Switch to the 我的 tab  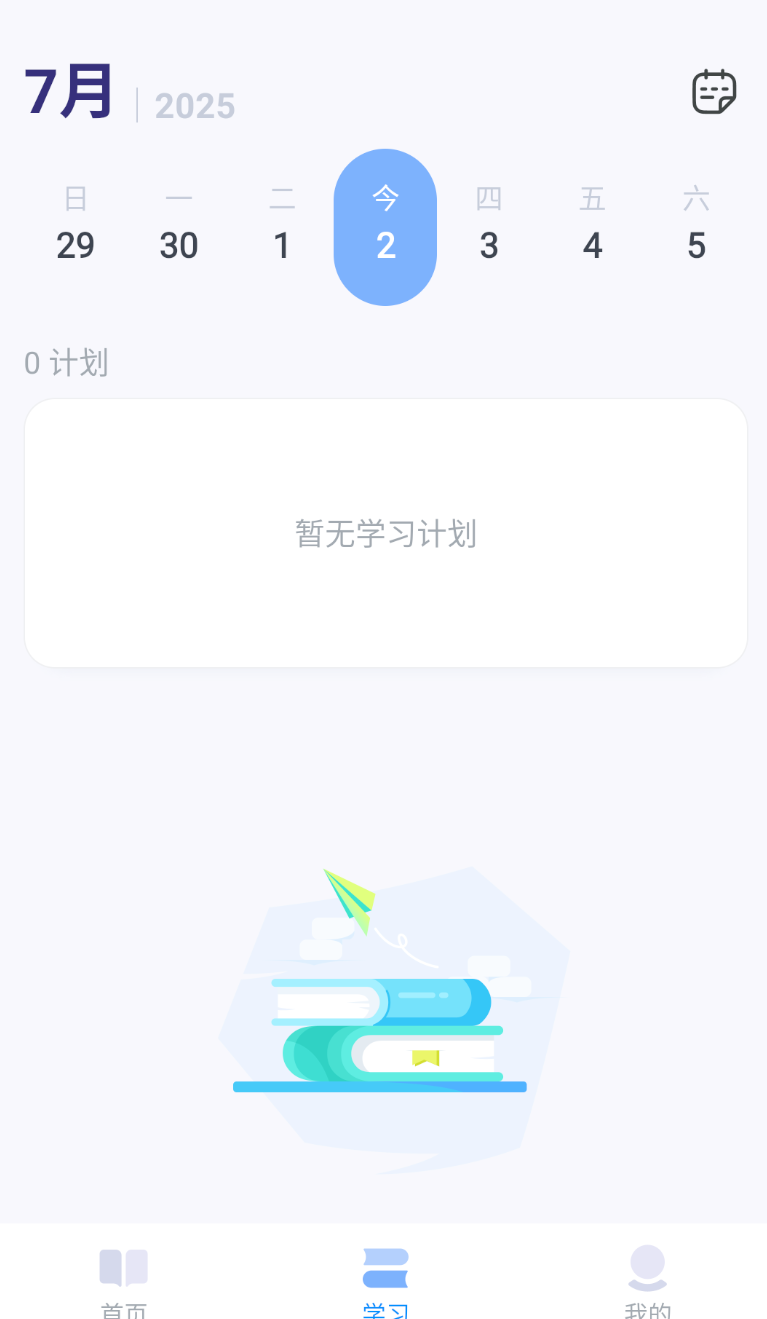click(x=647, y=1280)
